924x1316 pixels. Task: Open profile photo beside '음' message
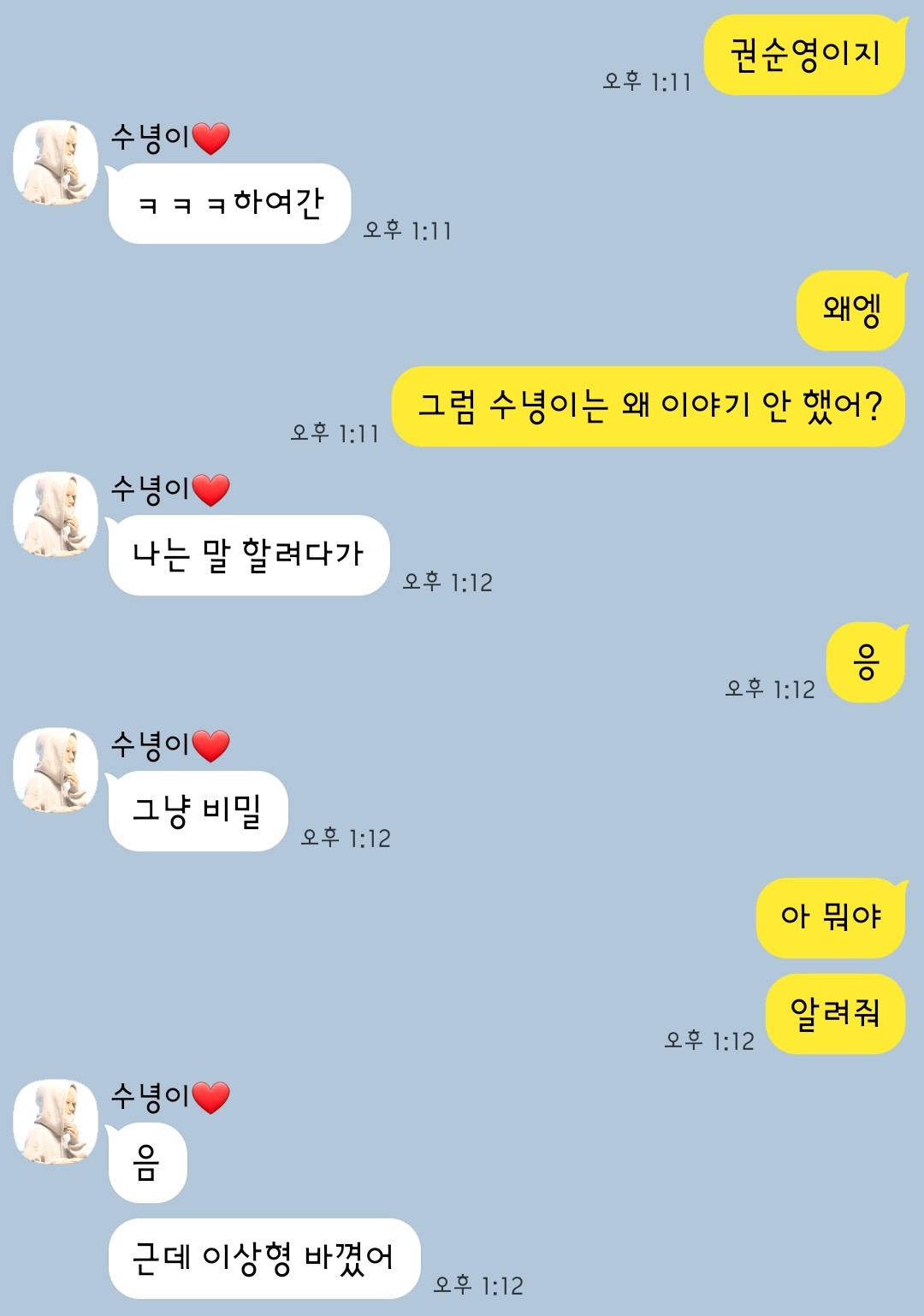point(56,1121)
